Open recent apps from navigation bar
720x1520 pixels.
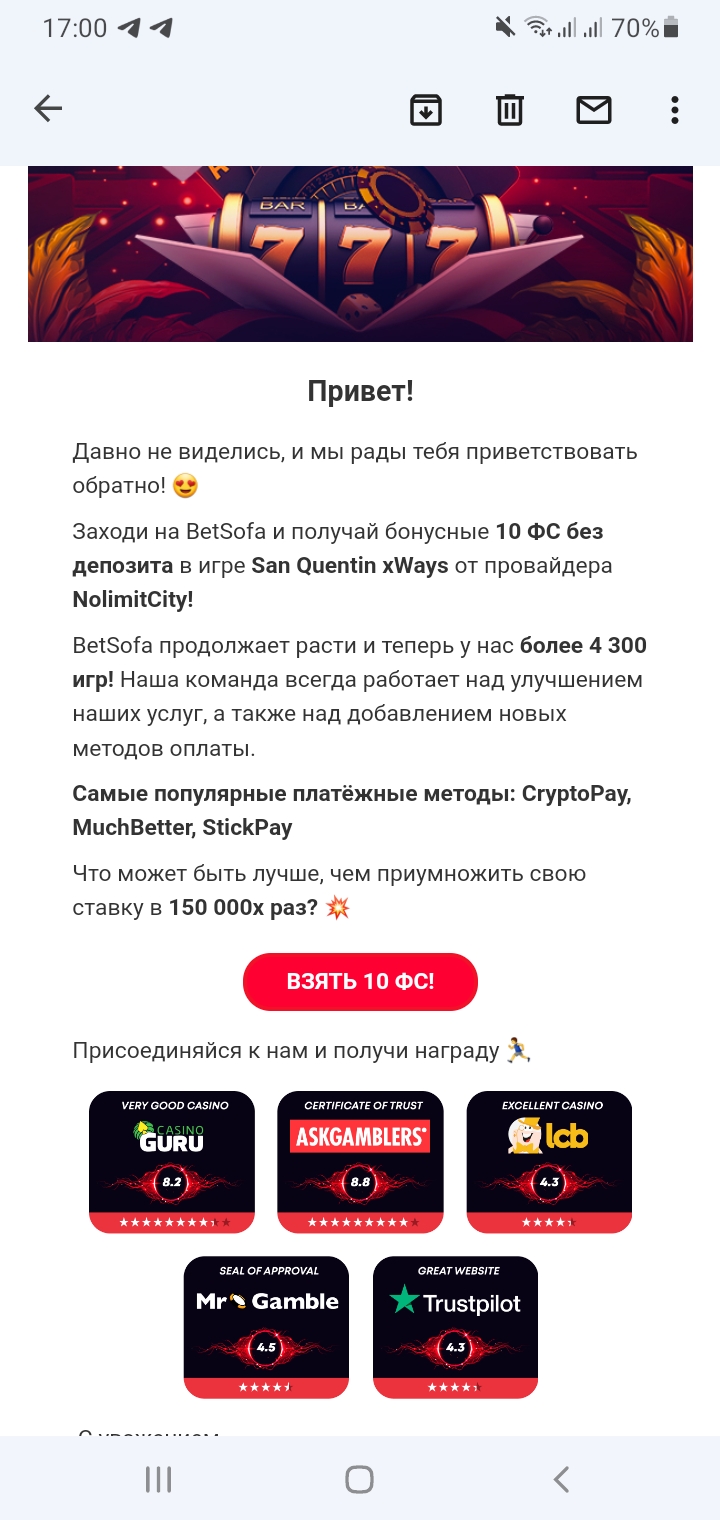pos(158,1479)
